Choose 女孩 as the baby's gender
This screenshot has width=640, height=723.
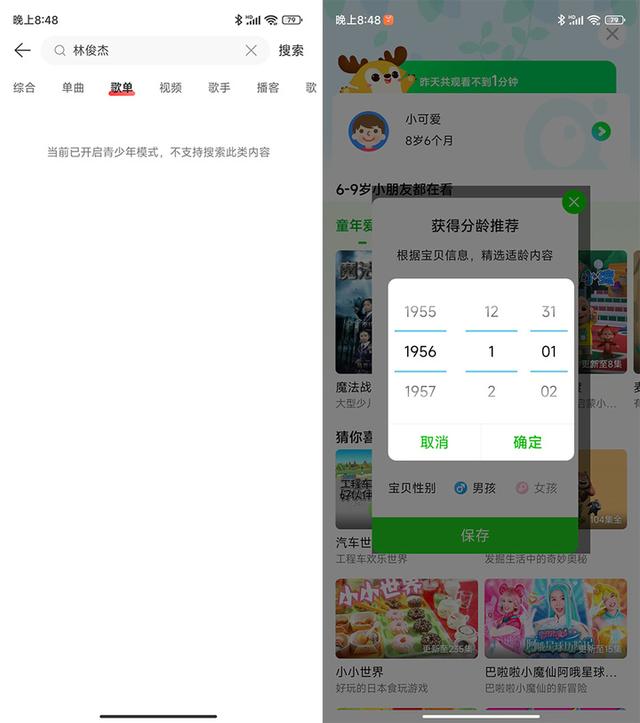[x=537, y=488]
